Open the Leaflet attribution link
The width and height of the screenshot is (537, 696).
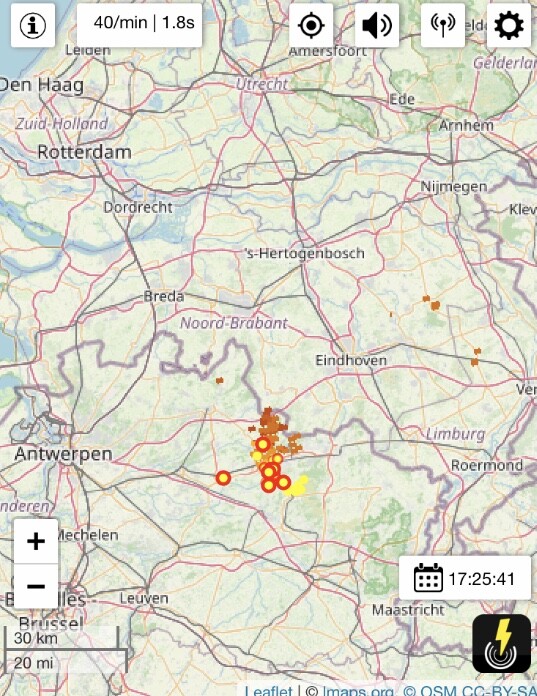click(x=268, y=690)
